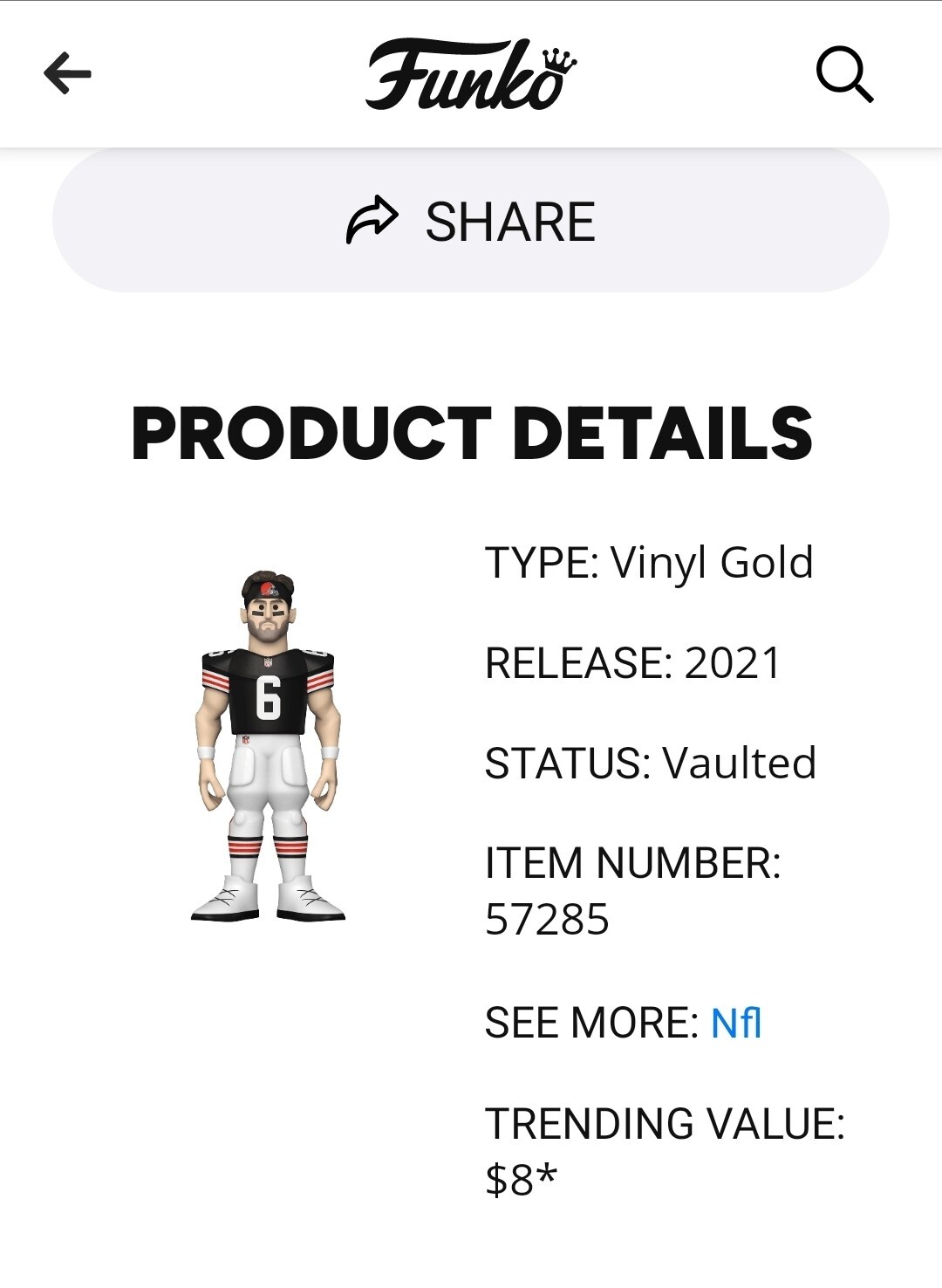Share this Vinyl Gold product

click(x=471, y=221)
